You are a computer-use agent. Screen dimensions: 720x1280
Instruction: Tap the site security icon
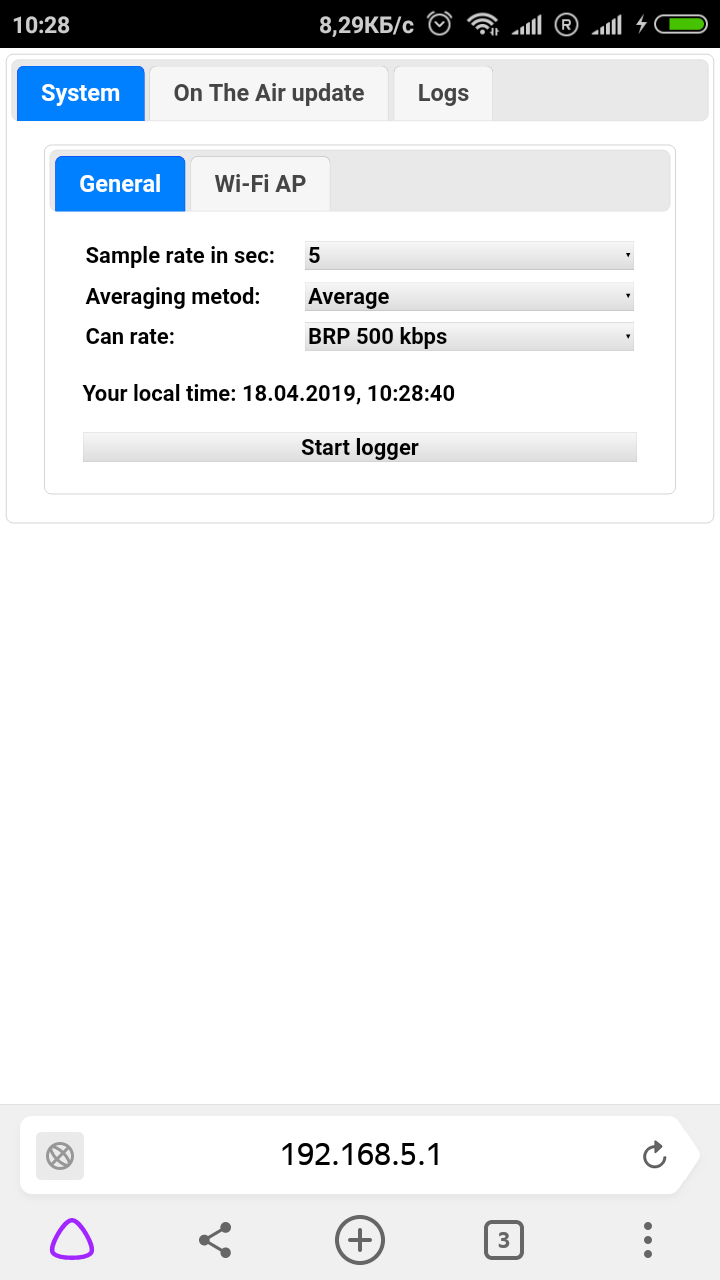(x=60, y=1156)
